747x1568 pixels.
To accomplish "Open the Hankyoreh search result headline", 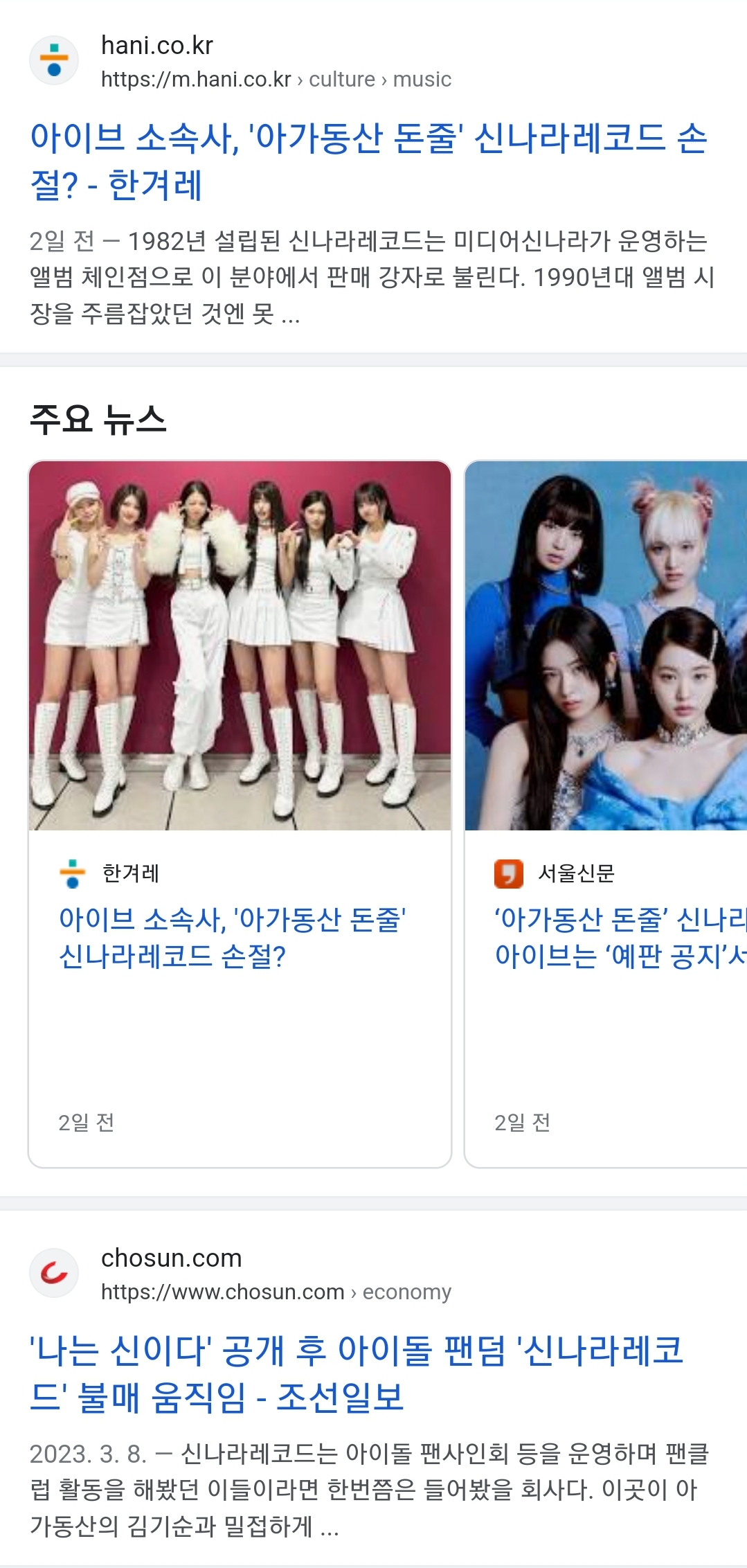I will coord(368,161).
